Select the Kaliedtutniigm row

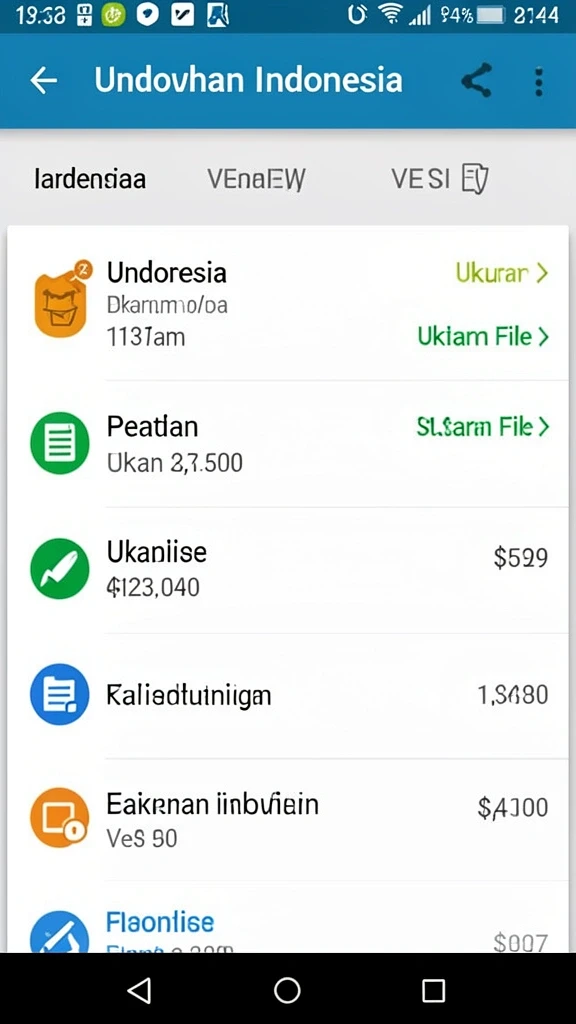[x=288, y=696]
